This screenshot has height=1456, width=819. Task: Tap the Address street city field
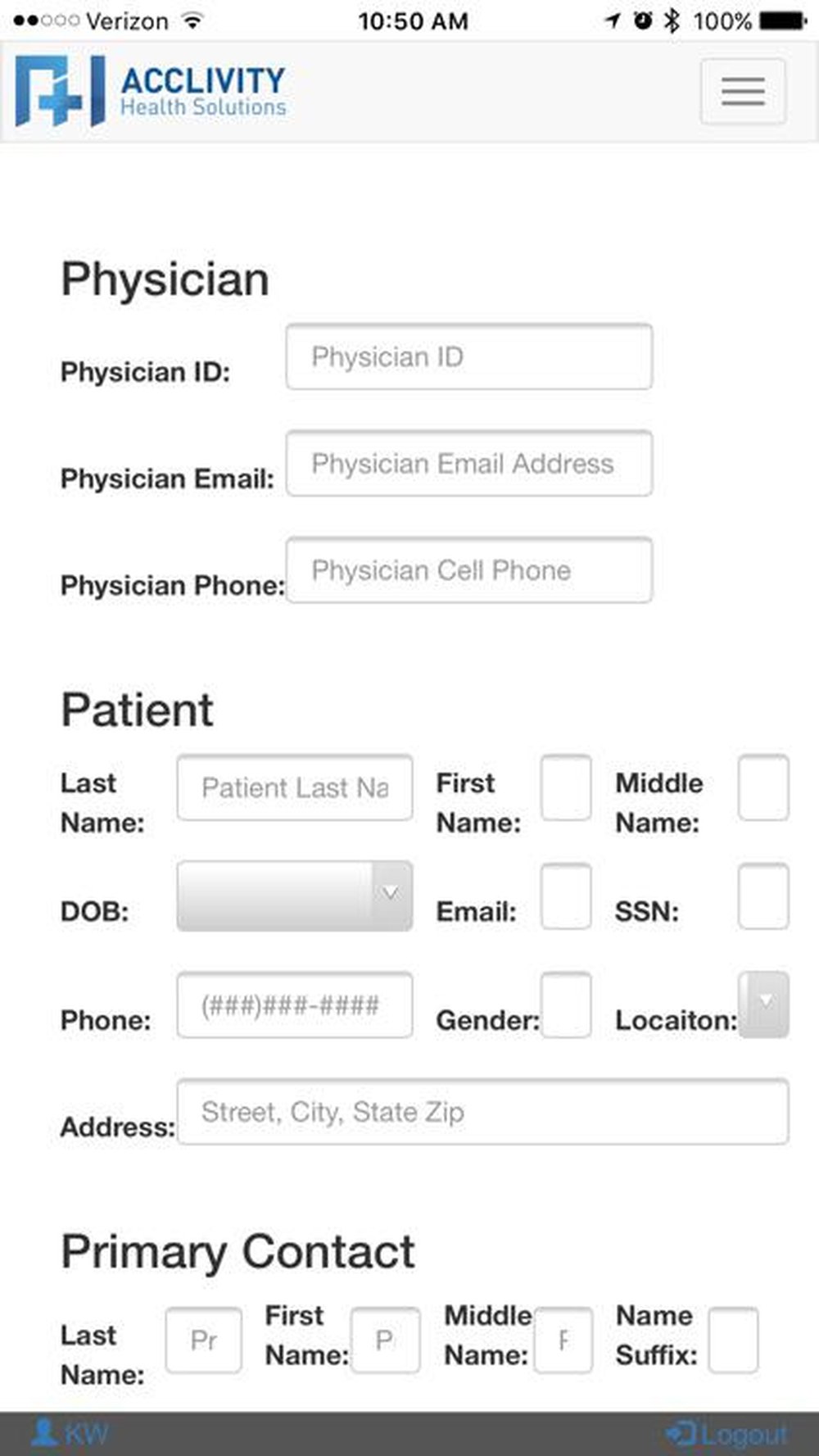[482, 1112]
